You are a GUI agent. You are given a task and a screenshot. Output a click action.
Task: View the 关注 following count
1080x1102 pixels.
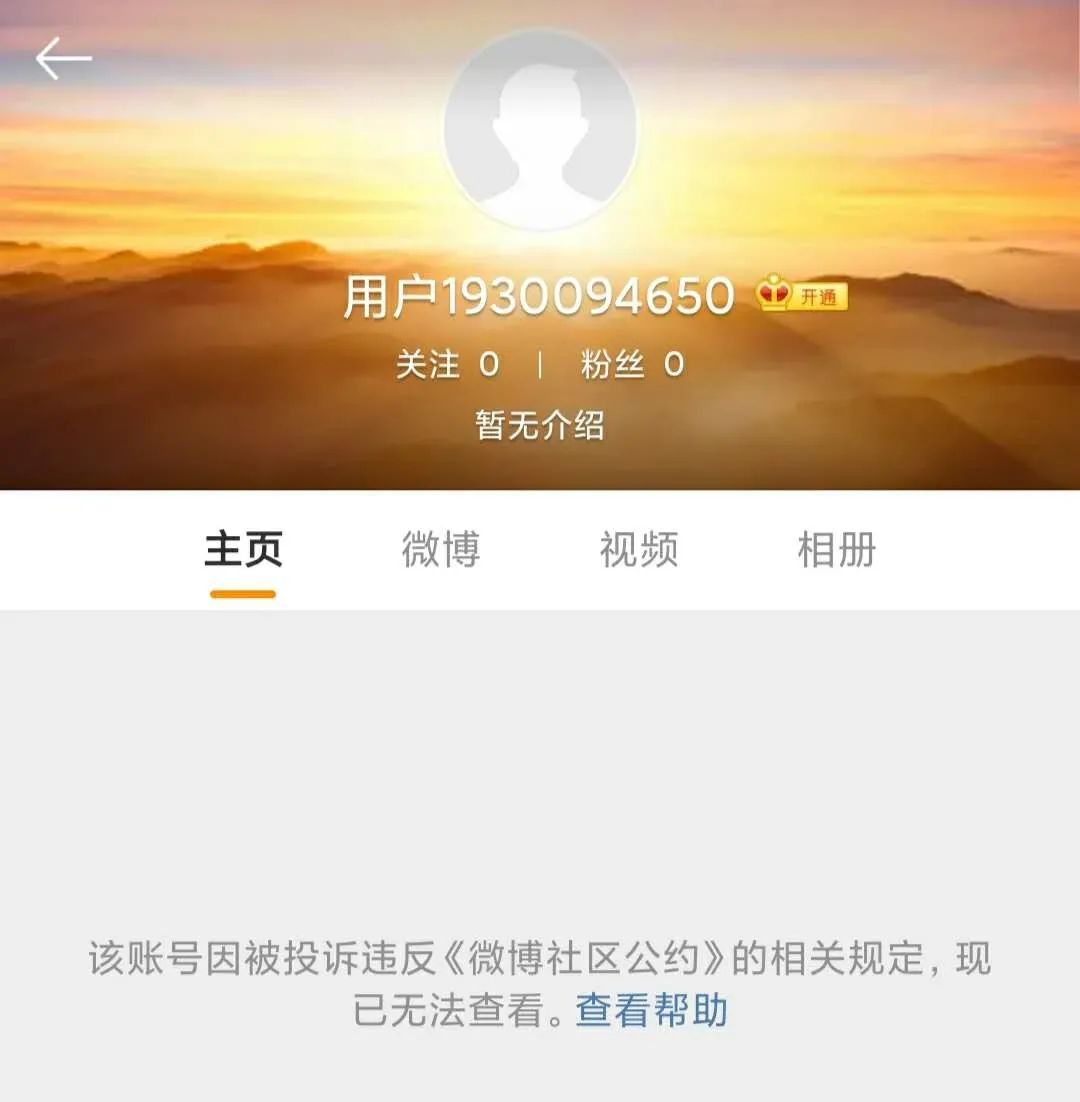pos(446,365)
